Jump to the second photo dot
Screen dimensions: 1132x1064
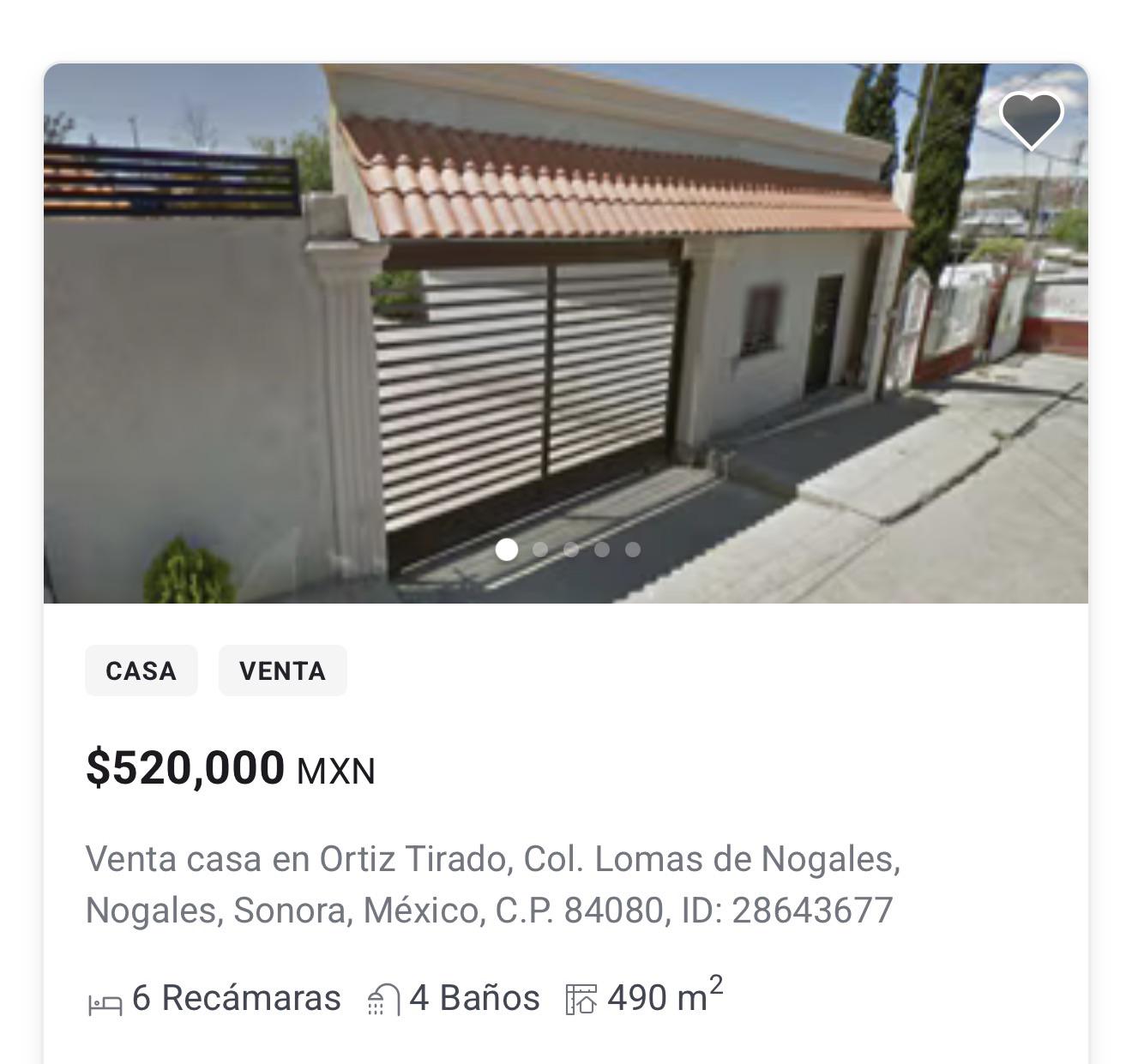[x=540, y=550]
